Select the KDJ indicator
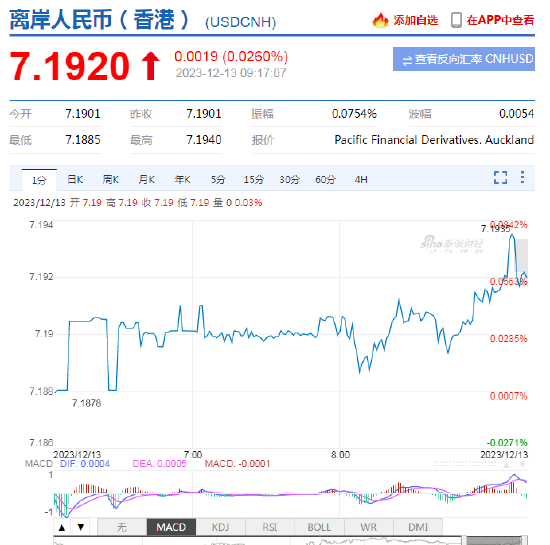 click(221, 527)
